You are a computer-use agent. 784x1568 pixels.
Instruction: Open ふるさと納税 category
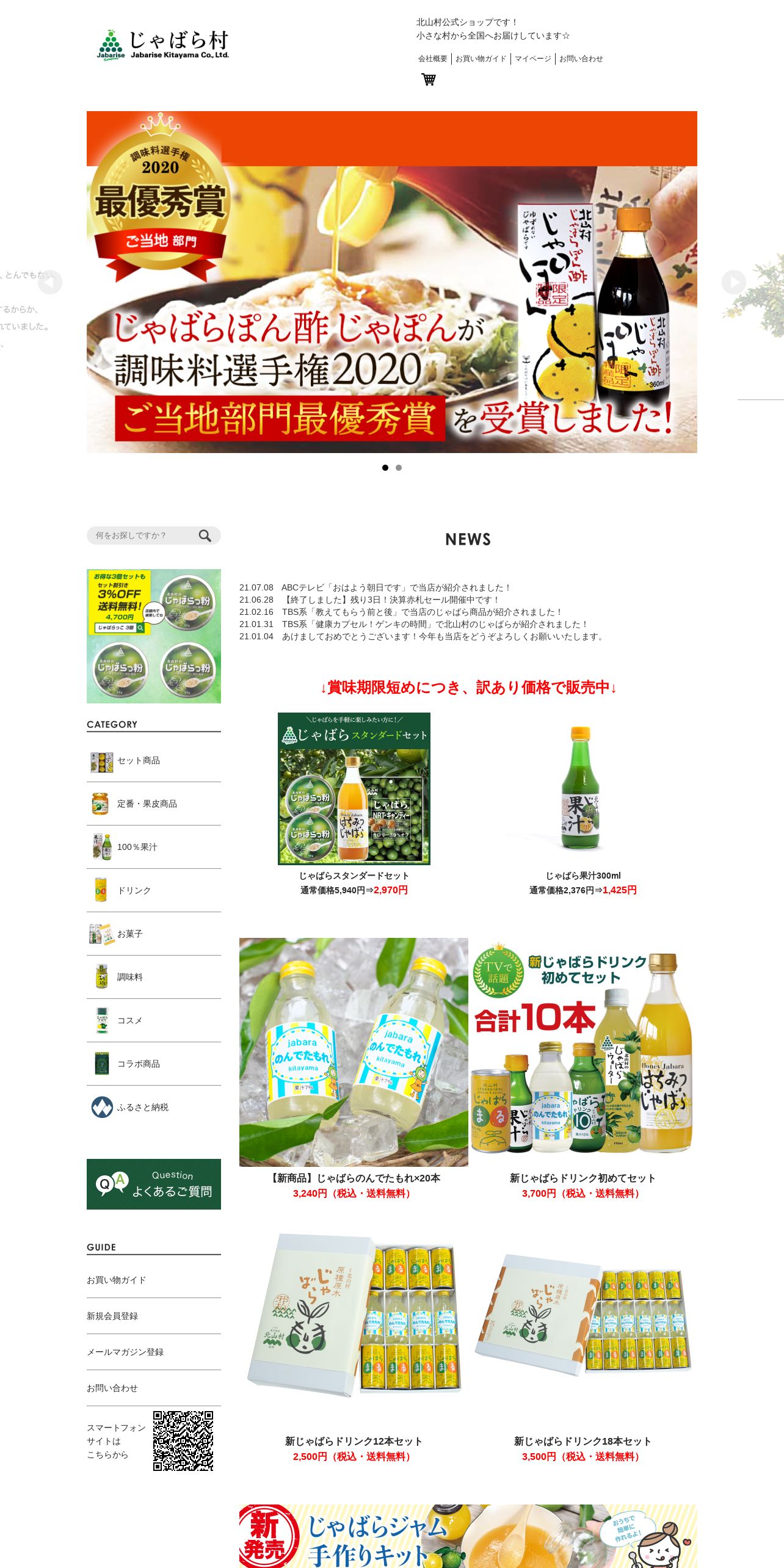[154, 1108]
